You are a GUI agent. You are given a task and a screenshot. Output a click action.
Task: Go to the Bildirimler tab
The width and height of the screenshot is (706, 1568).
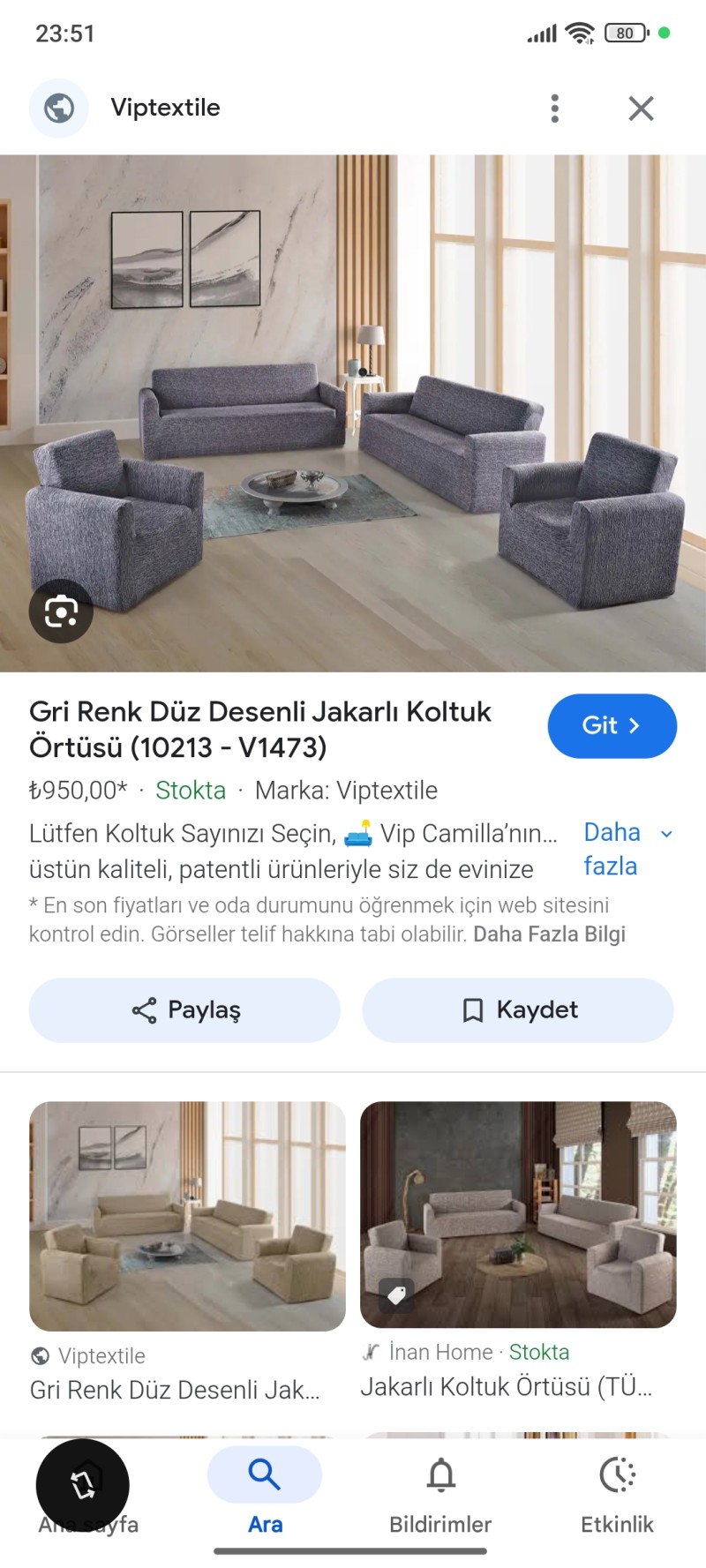click(x=440, y=1493)
